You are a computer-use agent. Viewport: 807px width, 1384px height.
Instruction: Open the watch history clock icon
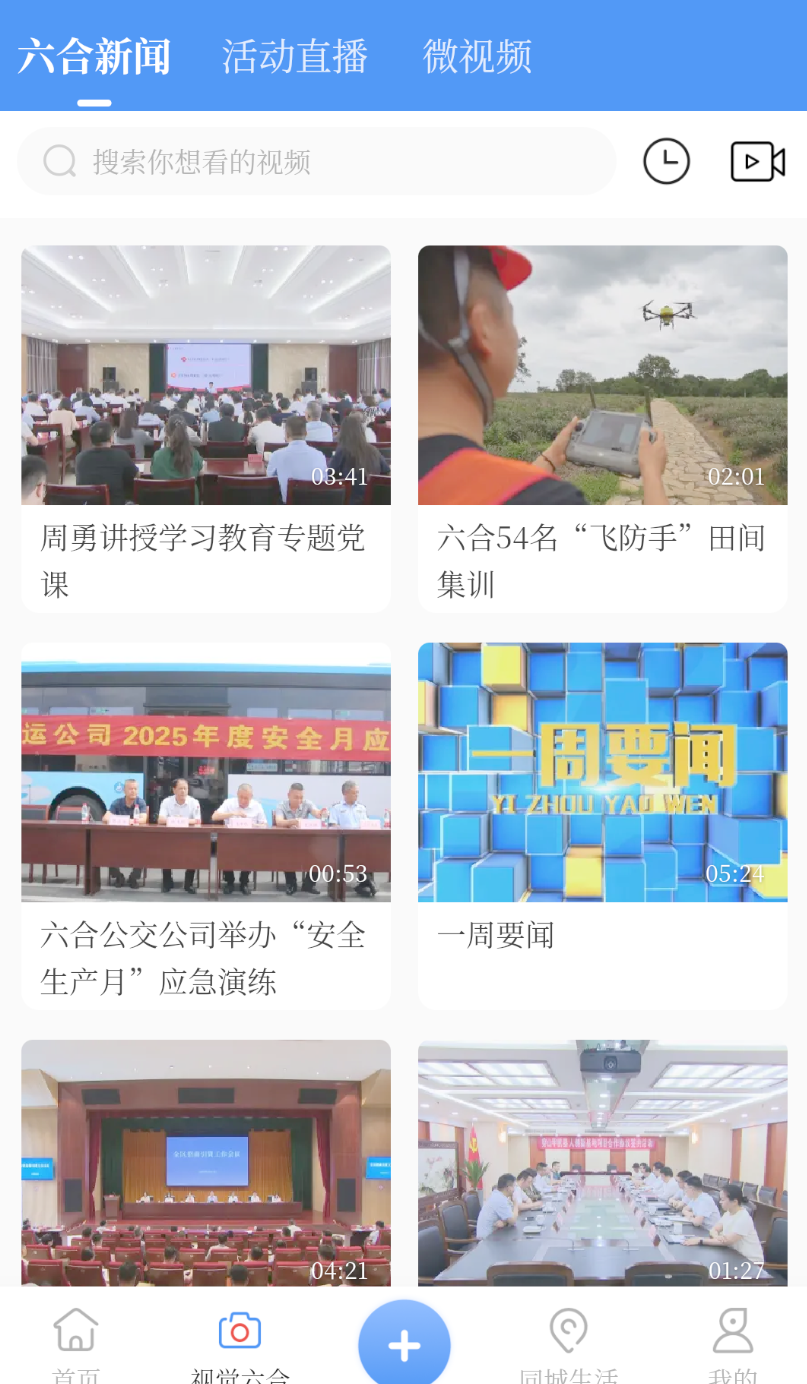point(666,161)
